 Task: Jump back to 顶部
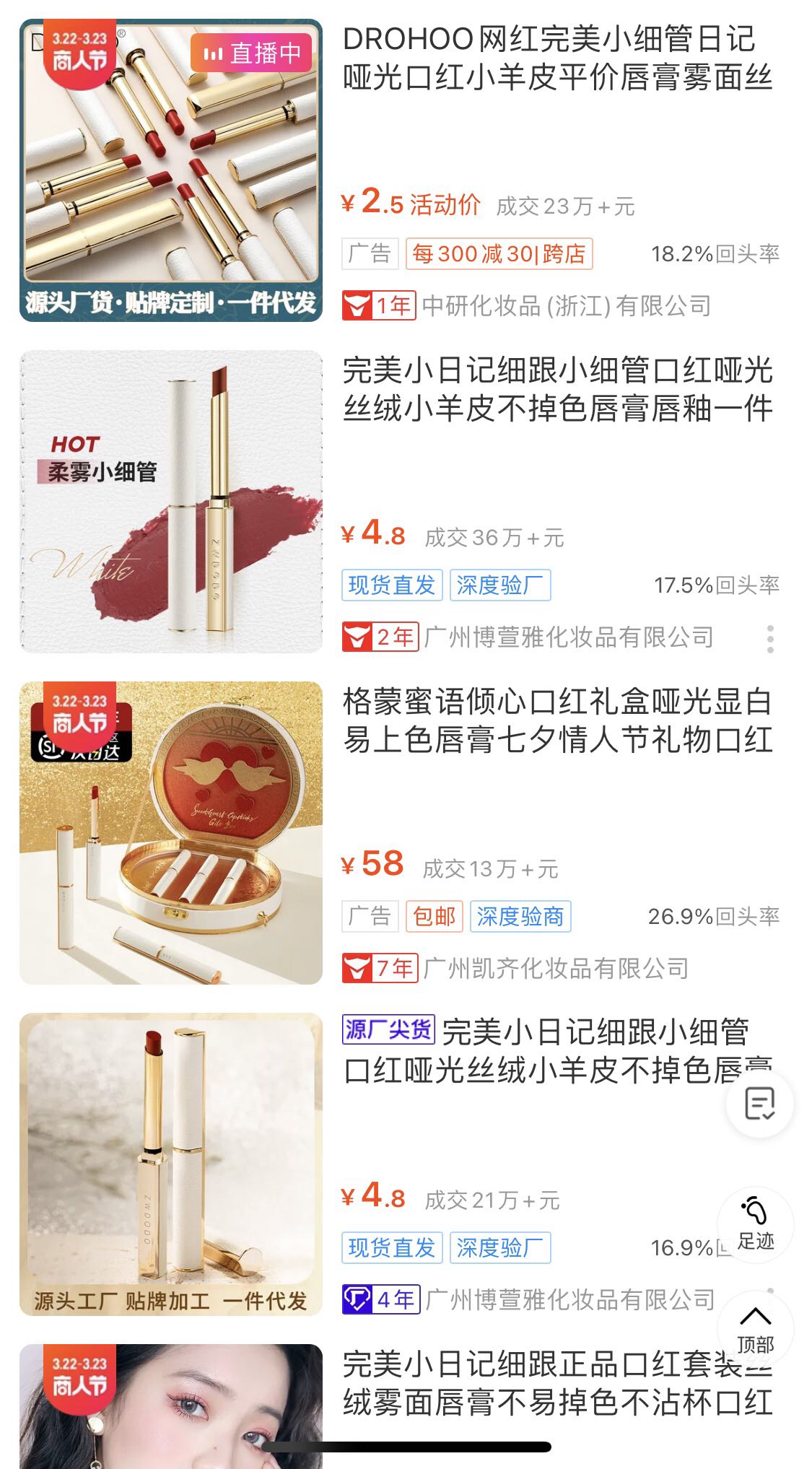(x=755, y=1328)
